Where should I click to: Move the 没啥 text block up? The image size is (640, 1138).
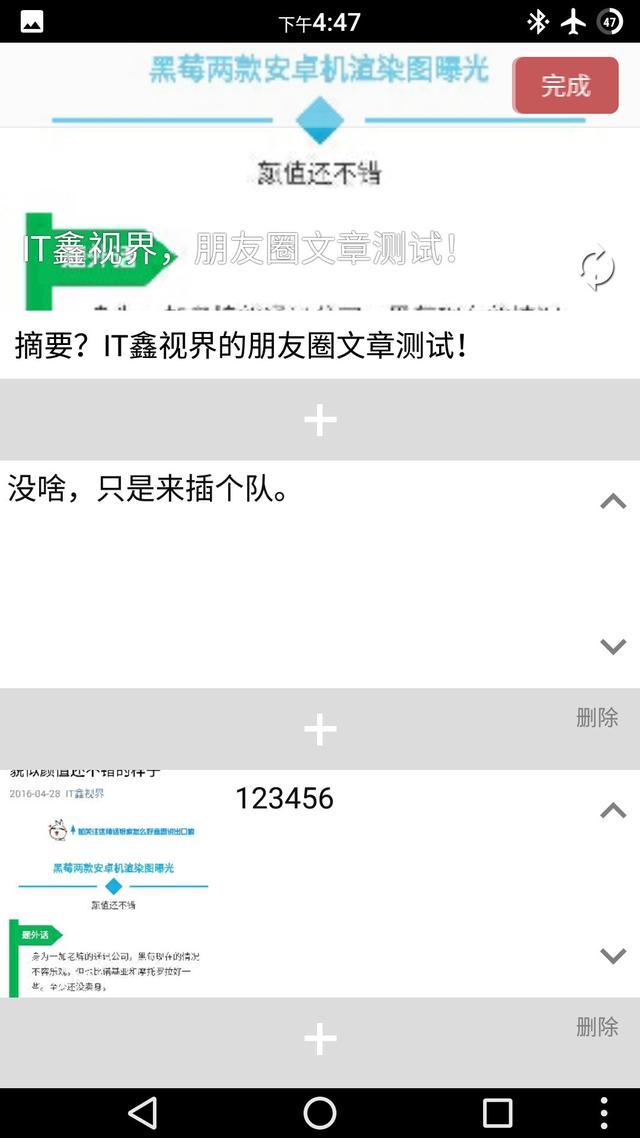point(612,502)
